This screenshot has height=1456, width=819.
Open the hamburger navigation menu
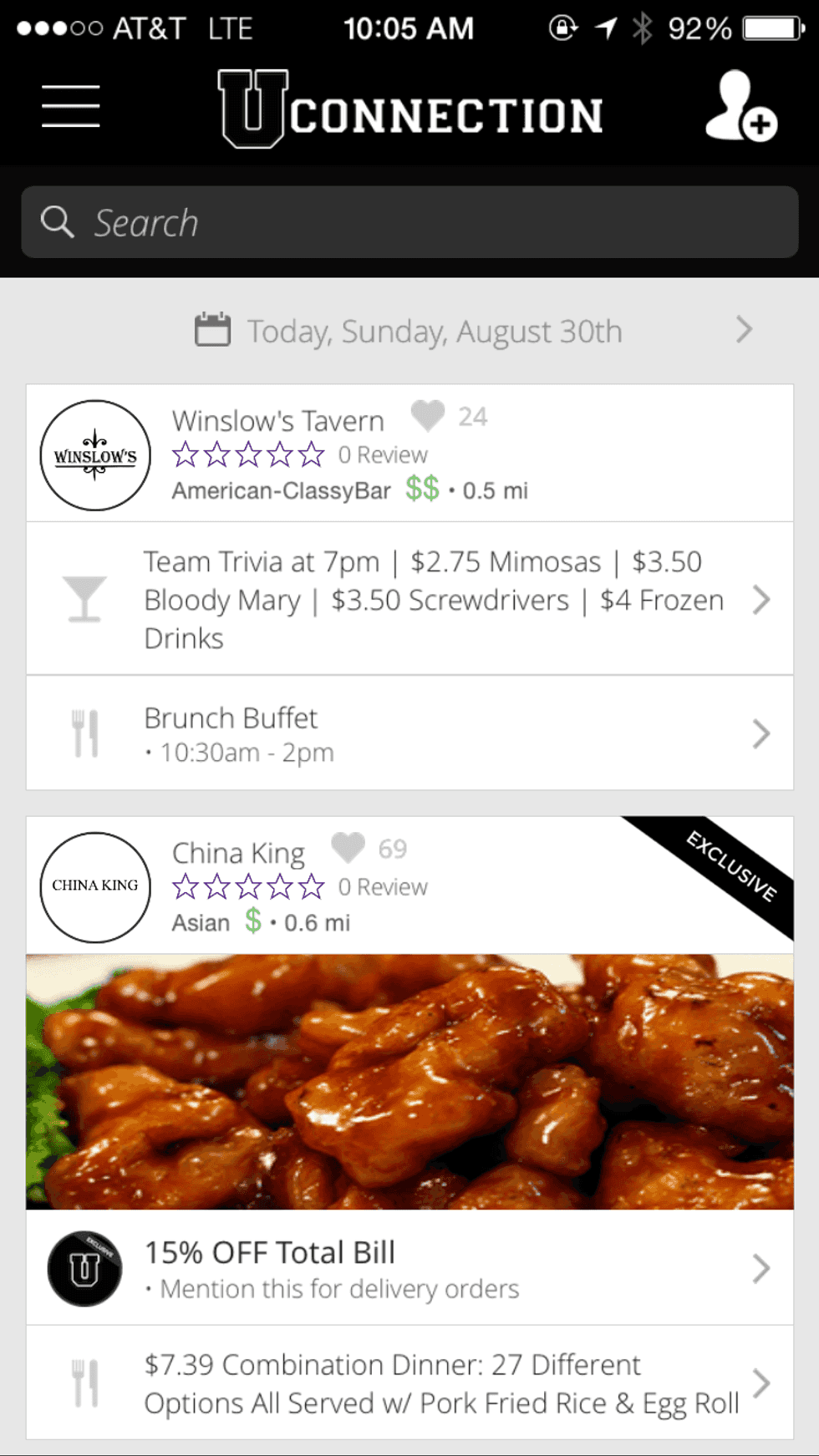pos(71,107)
